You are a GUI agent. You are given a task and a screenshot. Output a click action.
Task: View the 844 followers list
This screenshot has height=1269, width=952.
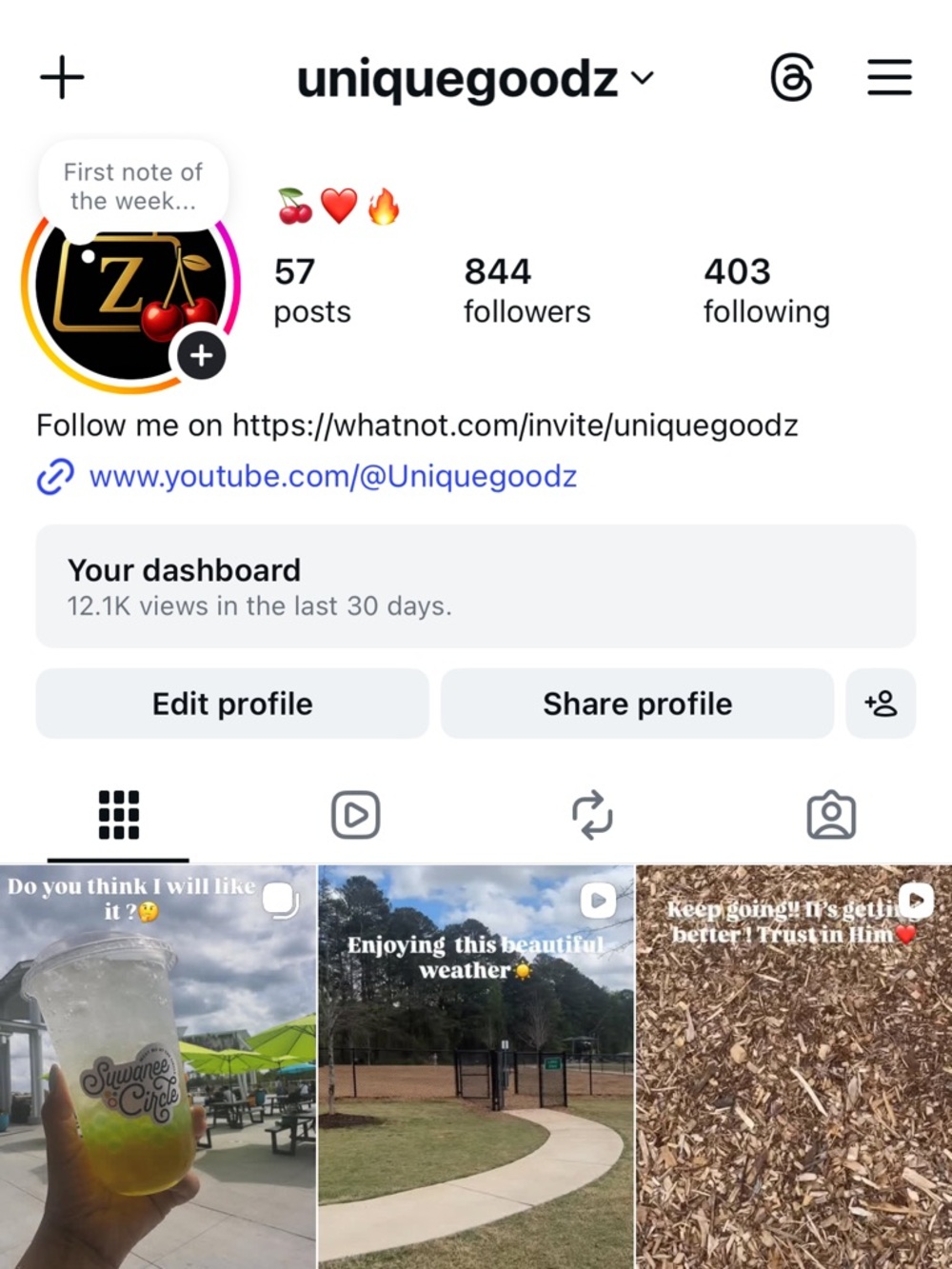tap(526, 288)
